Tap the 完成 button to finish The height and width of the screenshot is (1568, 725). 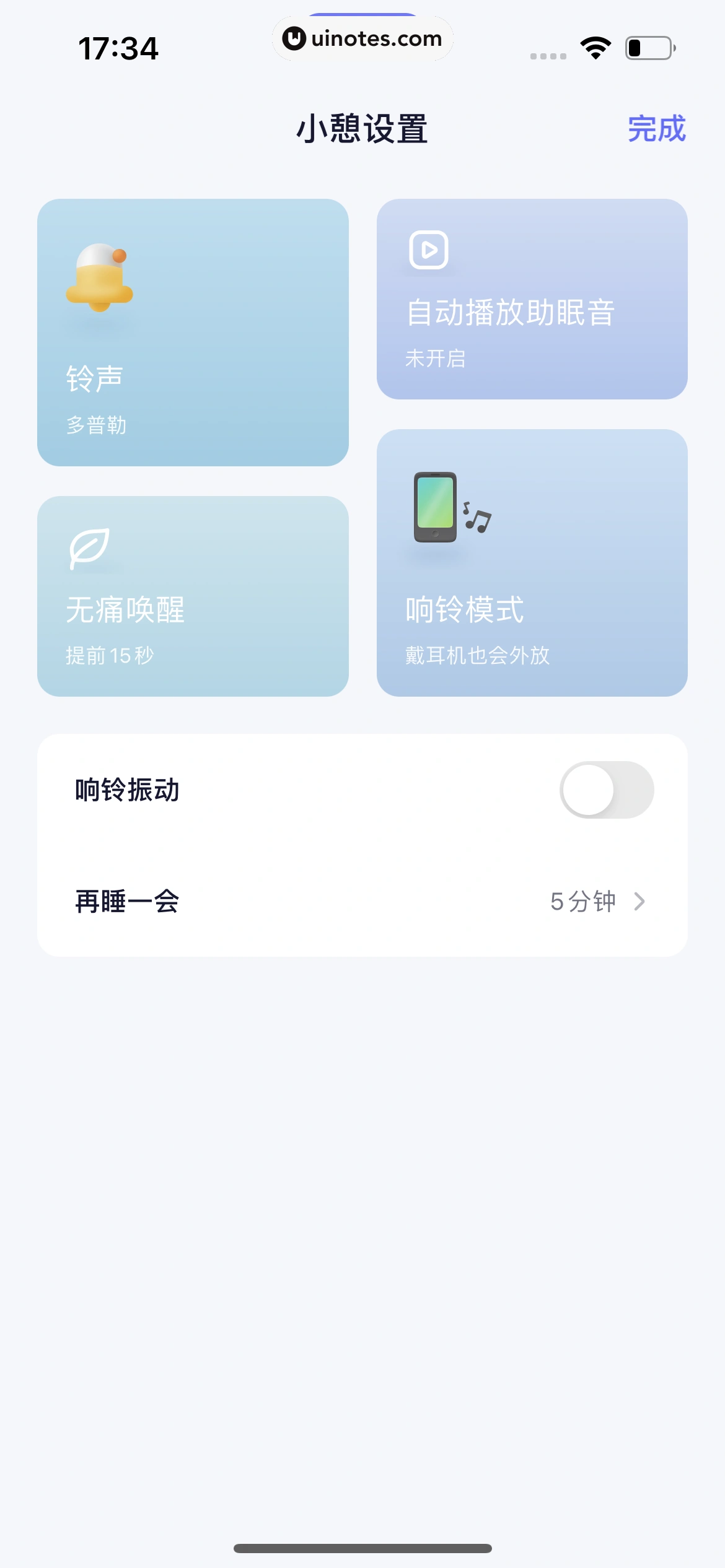coord(657,129)
